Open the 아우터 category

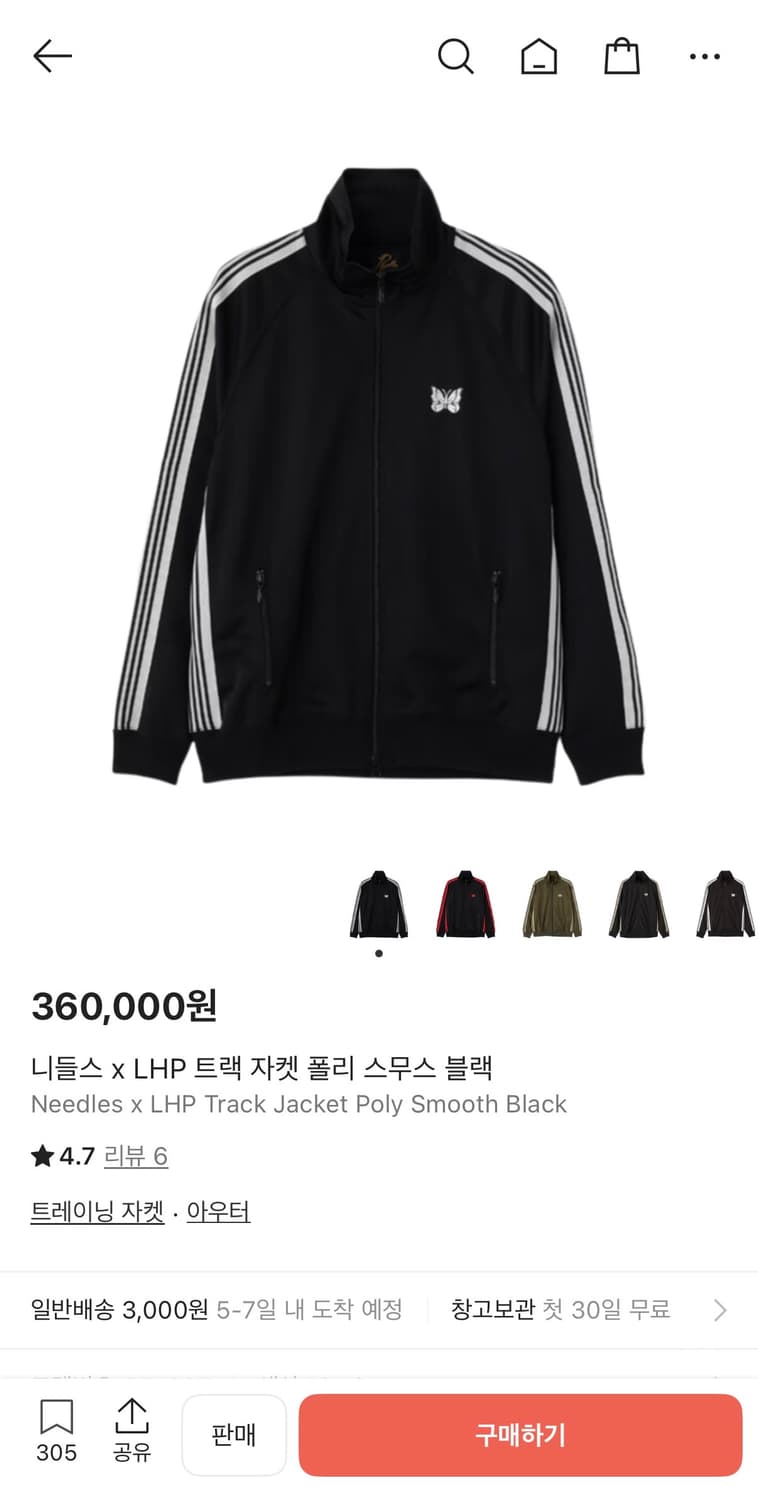click(218, 1211)
